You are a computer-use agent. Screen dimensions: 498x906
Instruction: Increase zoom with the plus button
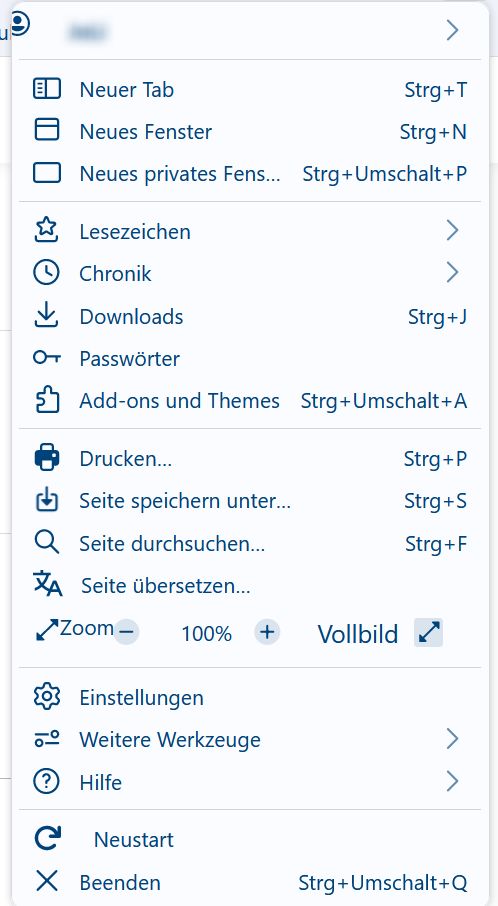(267, 632)
